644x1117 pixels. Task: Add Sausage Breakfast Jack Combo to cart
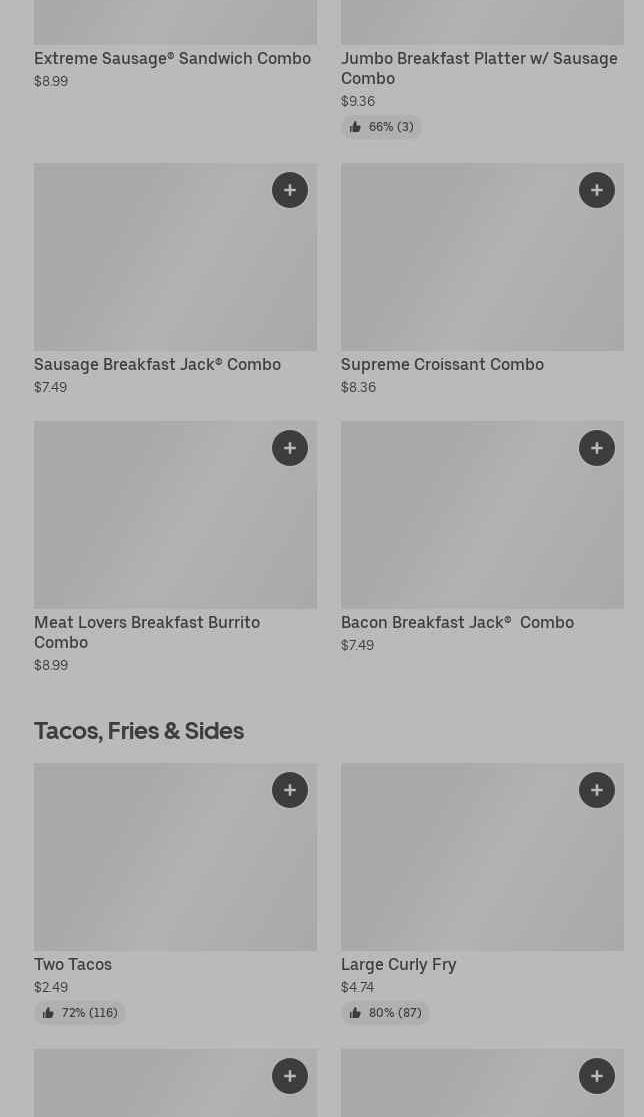coord(290,190)
